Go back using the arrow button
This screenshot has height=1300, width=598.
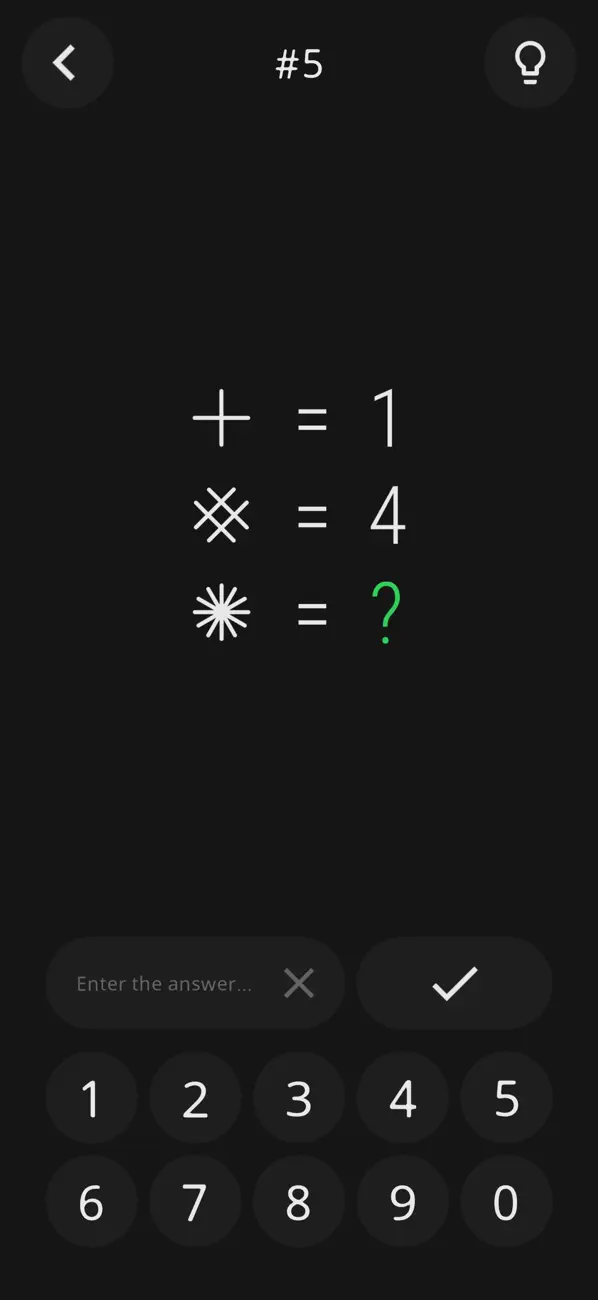point(67,63)
